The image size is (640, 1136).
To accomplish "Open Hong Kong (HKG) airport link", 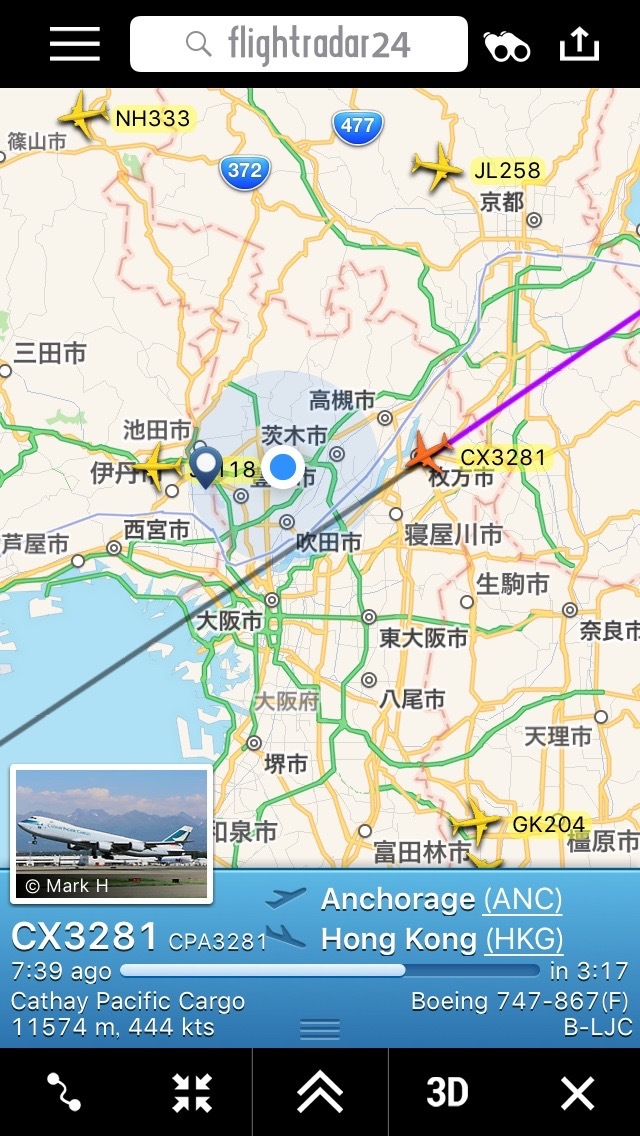I will [524, 939].
